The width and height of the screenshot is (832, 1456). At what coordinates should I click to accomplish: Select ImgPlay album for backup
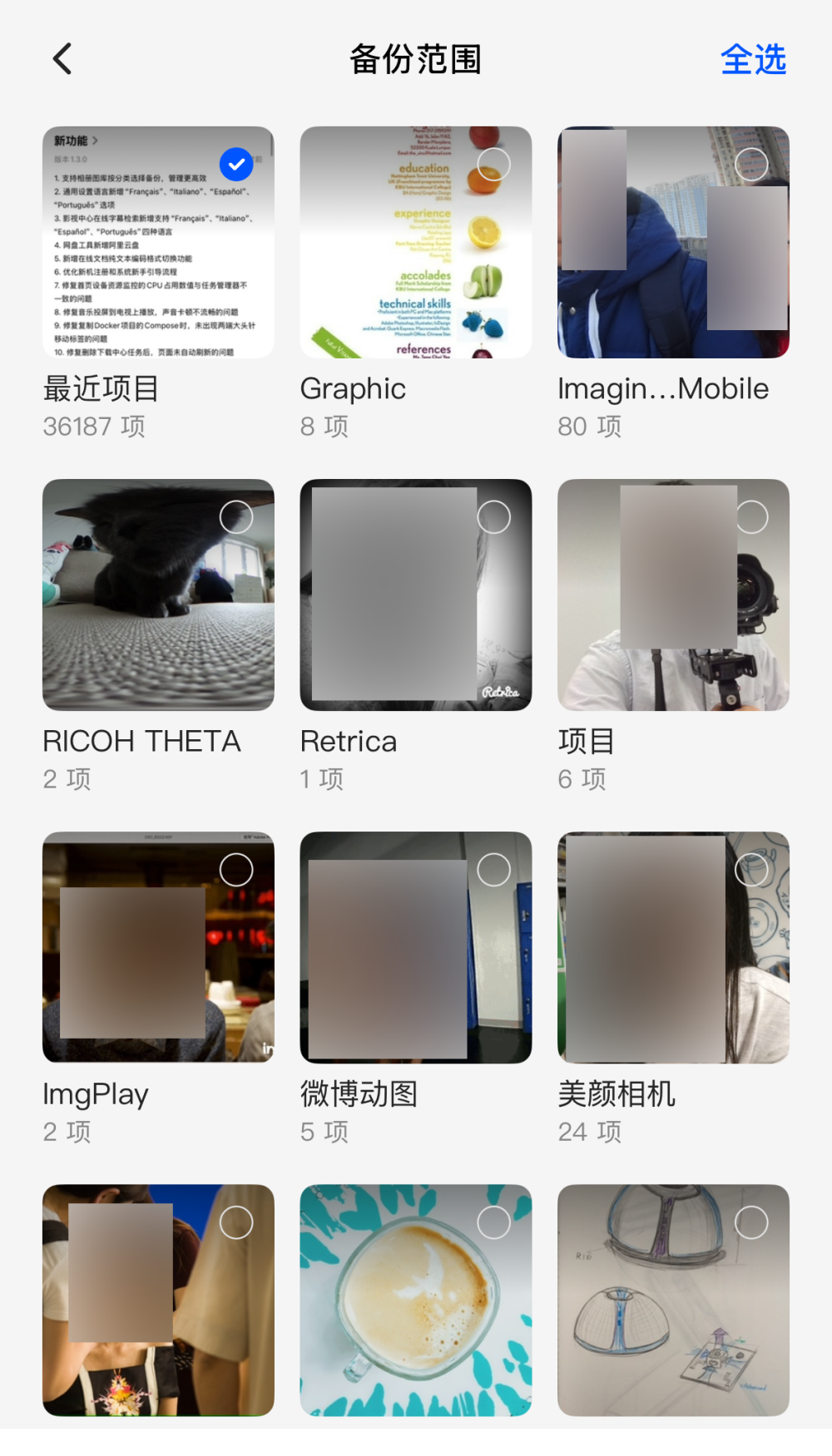[235, 869]
